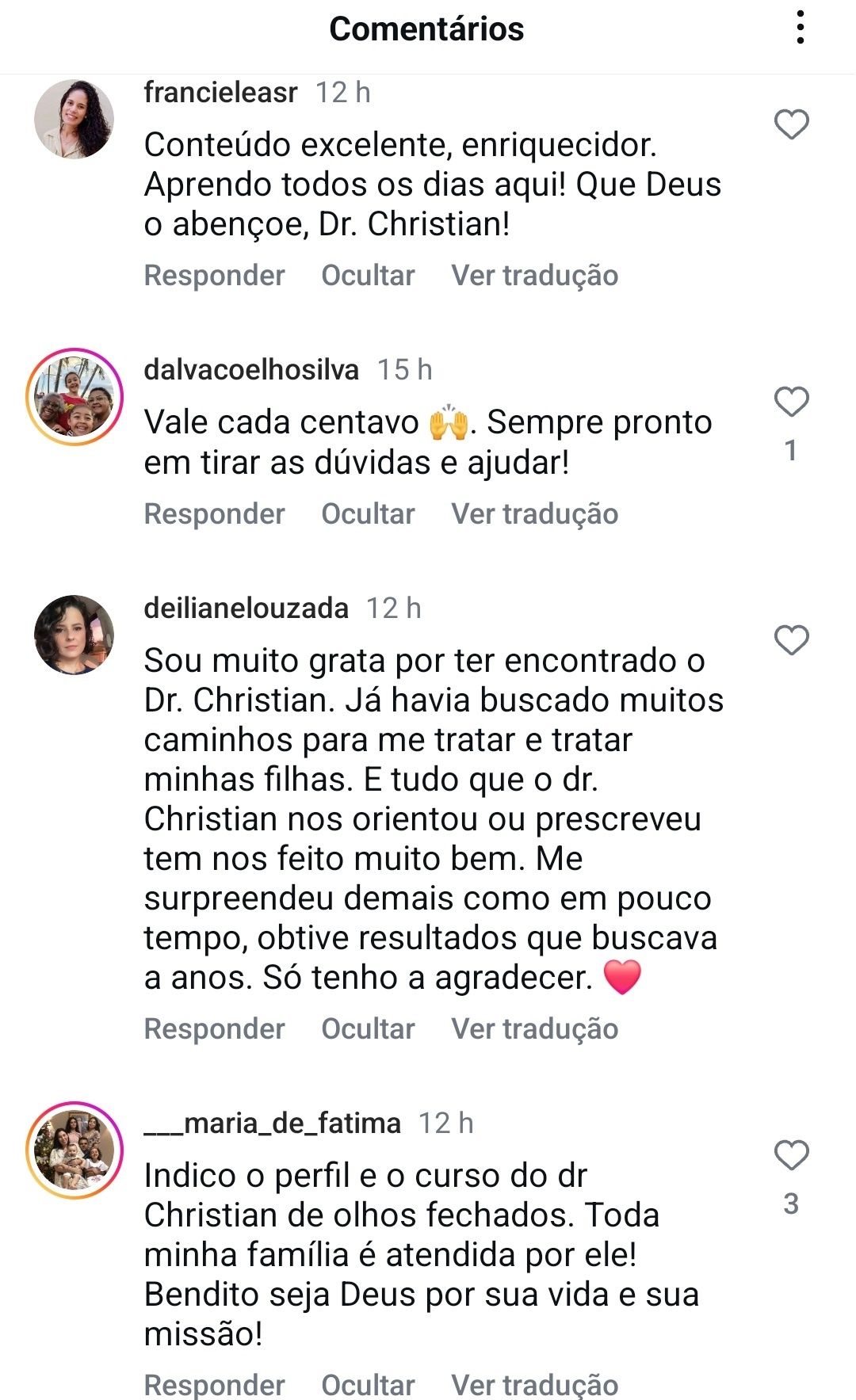Open the three-dot overflow menu
Viewport: 856px width, 1400px height.
tap(801, 29)
